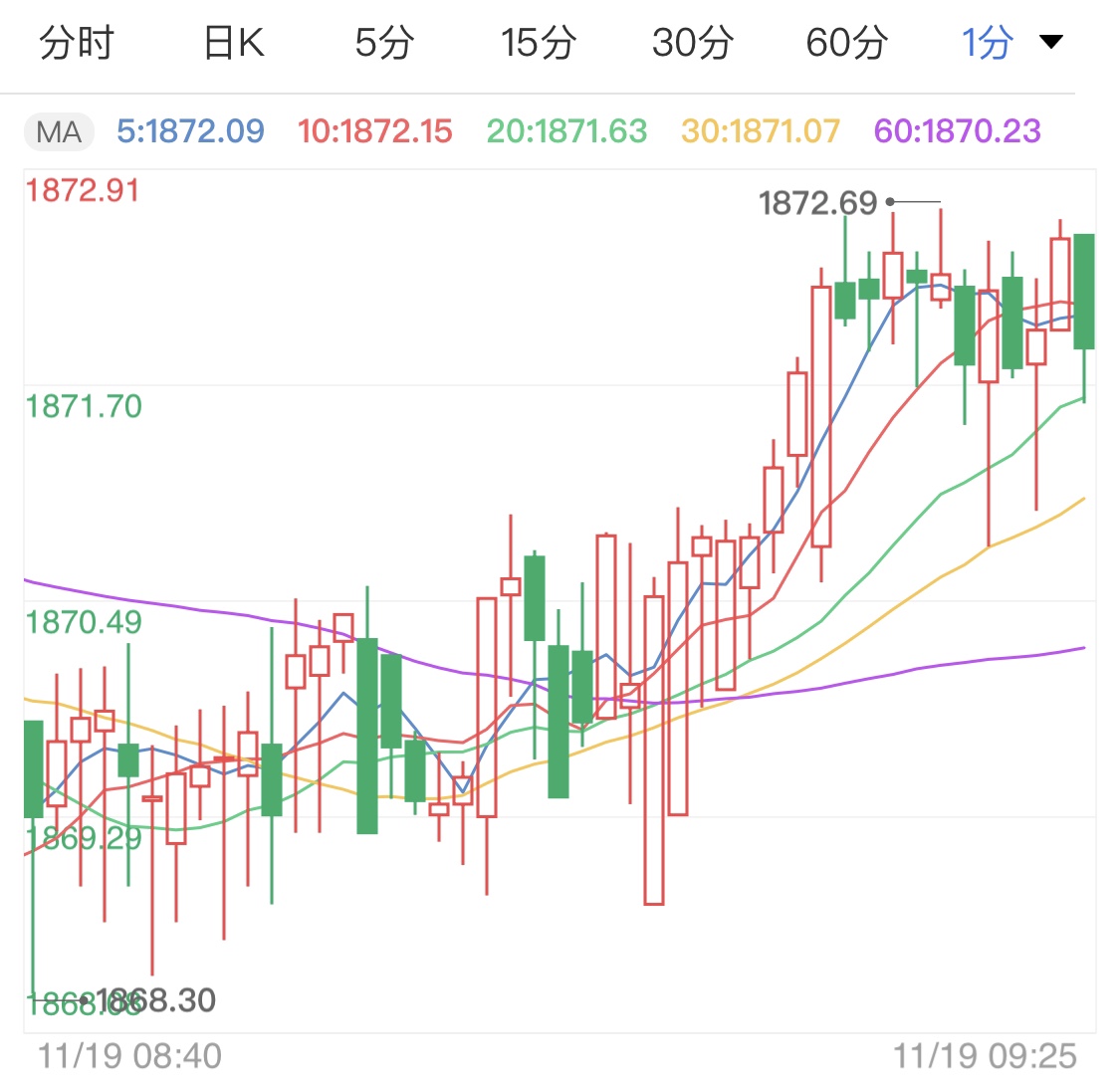The image size is (1120, 1076).
Task: Select the 日K daily candlestick tab
Action: pos(234,43)
